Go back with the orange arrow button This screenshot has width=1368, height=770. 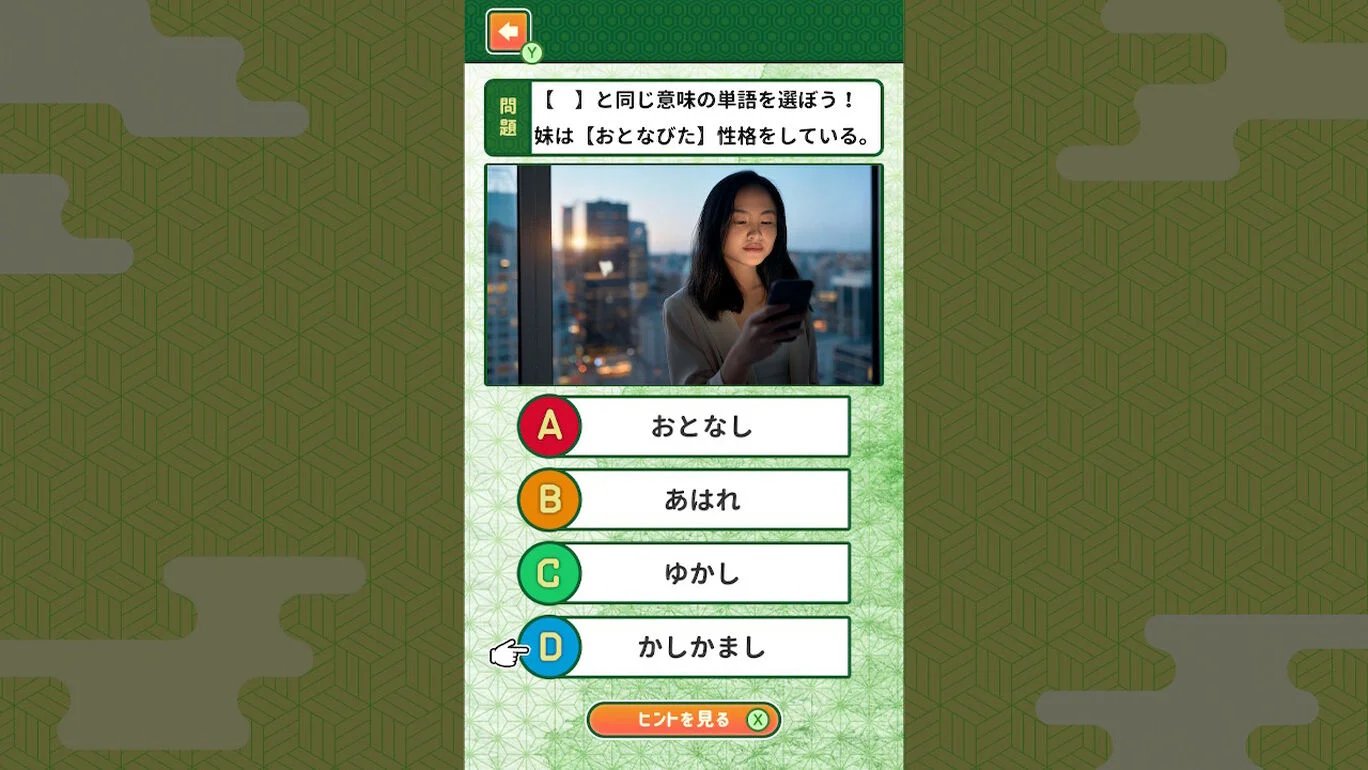[x=508, y=32]
